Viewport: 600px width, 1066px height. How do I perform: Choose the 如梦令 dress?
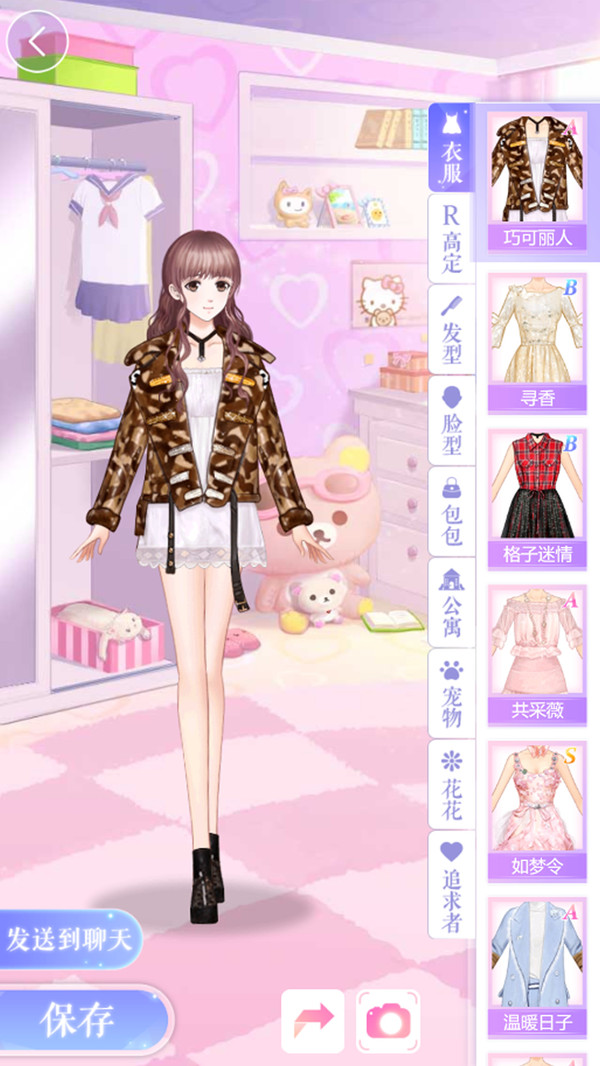coord(536,810)
